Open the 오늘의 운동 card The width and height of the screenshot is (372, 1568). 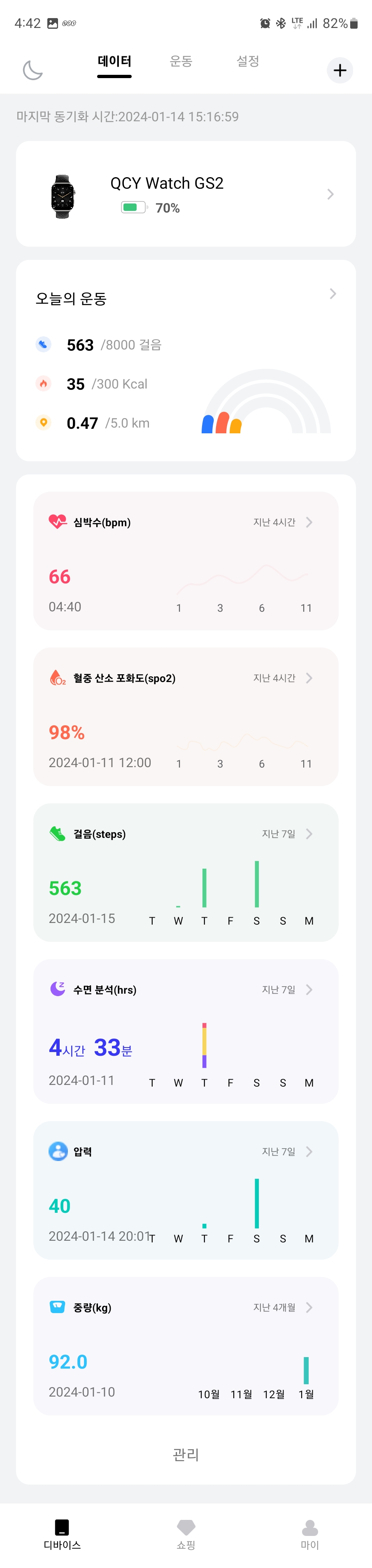click(186, 361)
